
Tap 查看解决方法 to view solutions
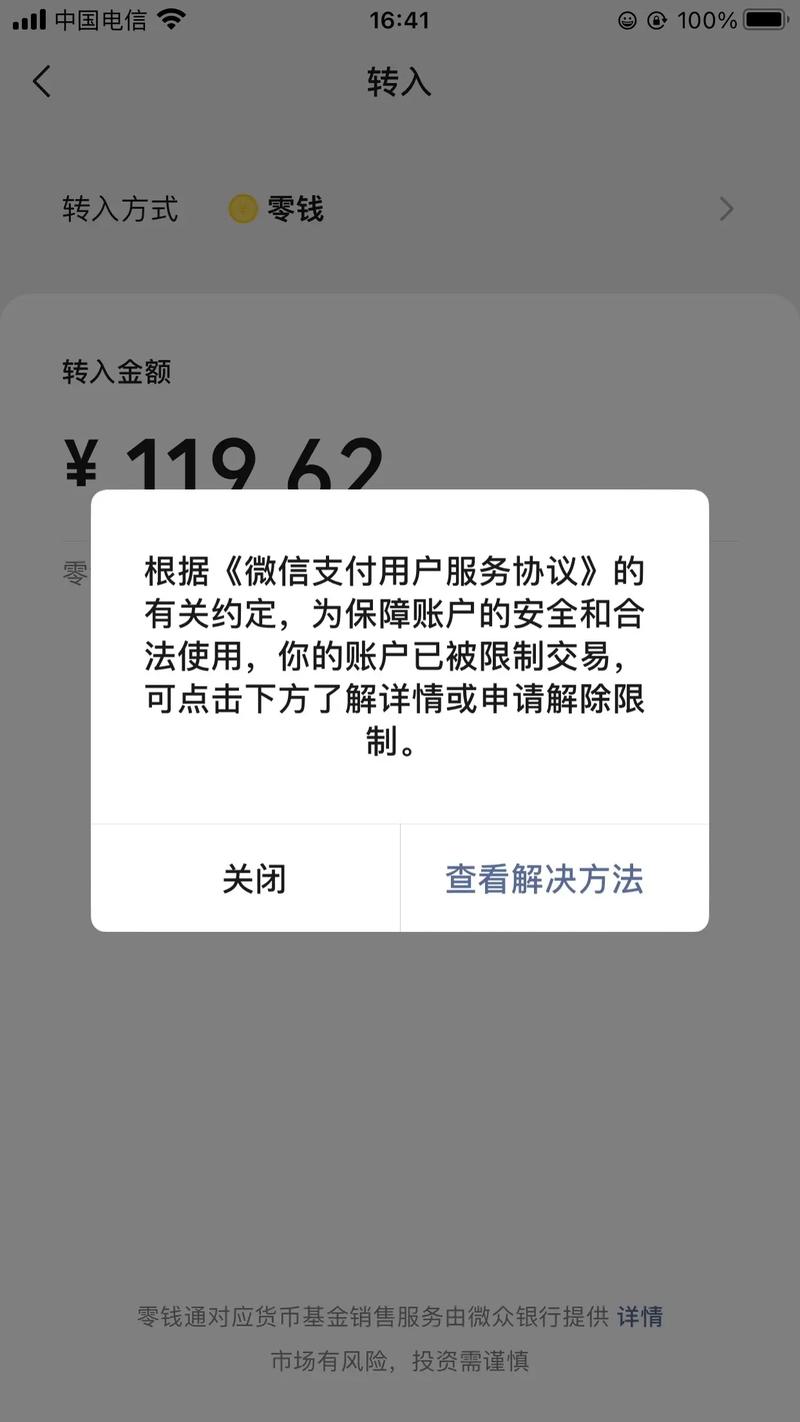[544, 879]
